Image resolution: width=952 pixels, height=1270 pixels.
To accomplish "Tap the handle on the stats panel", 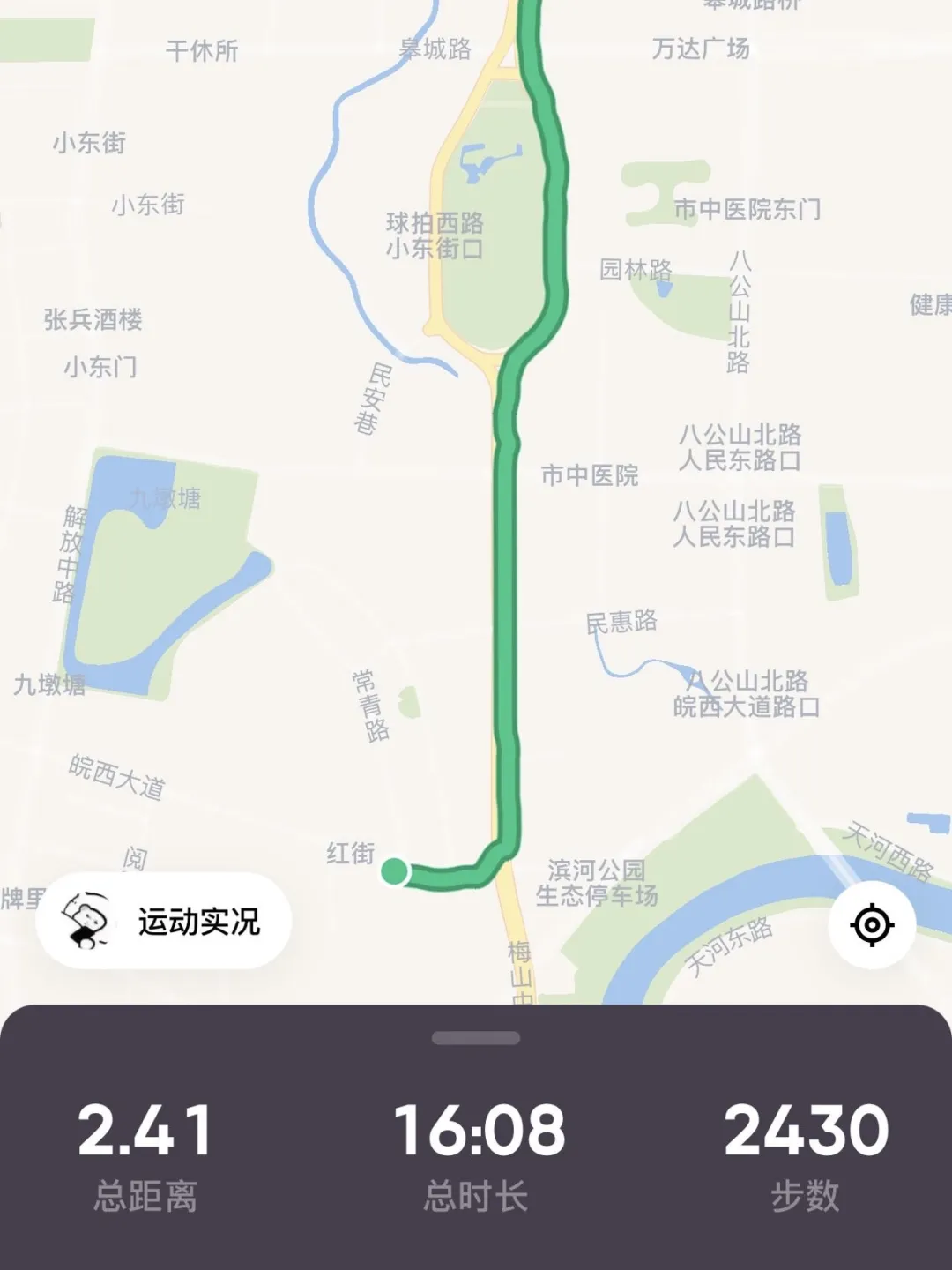I will click(476, 1038).
